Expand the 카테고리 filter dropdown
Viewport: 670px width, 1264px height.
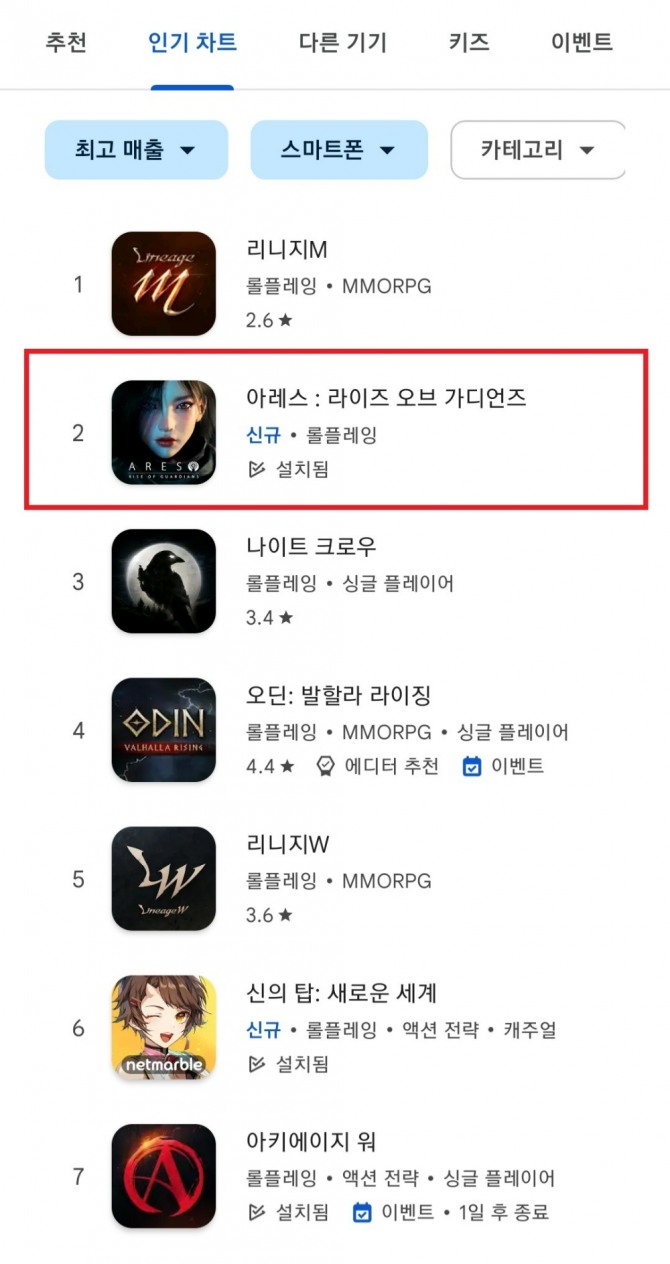coord(538,150)
